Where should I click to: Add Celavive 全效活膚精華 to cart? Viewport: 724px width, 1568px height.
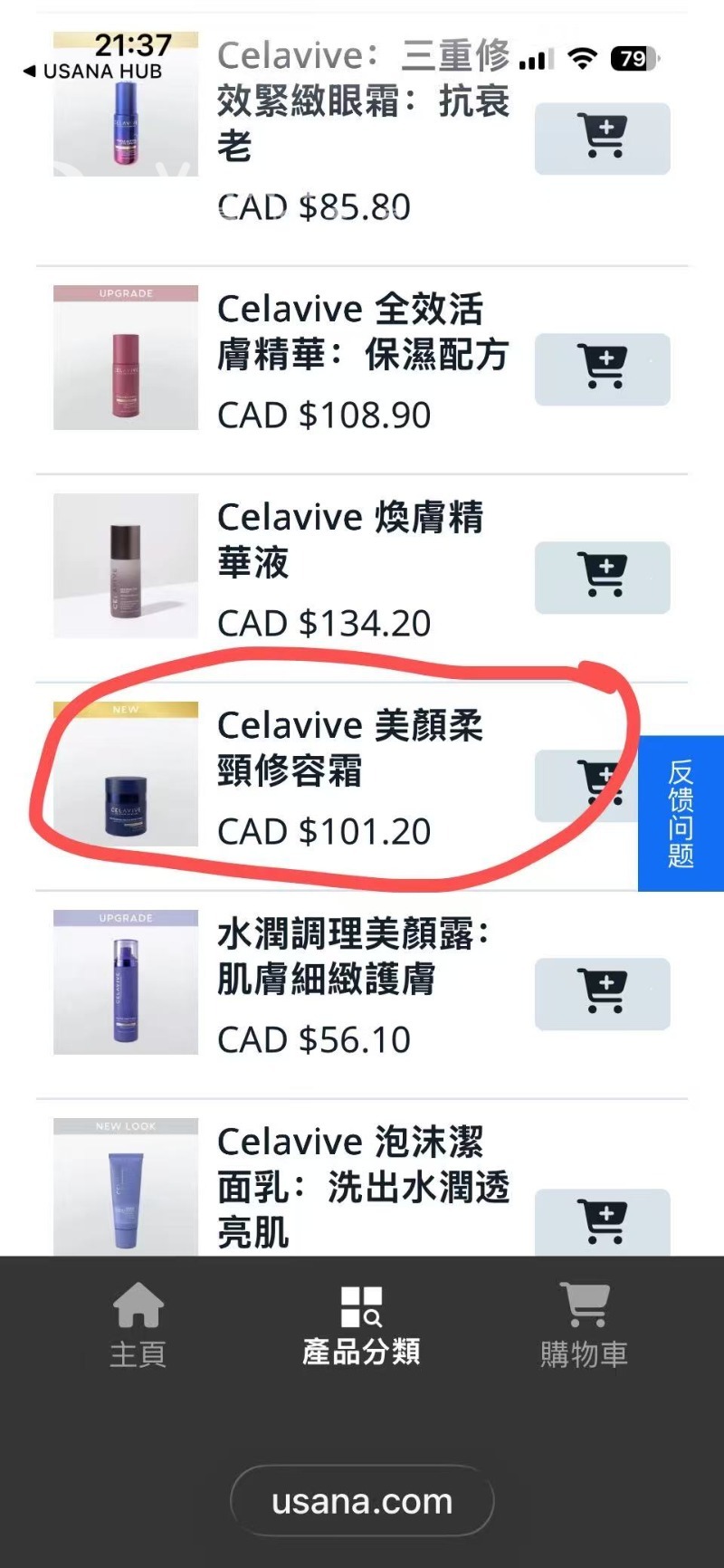click(x=602, y=369)
